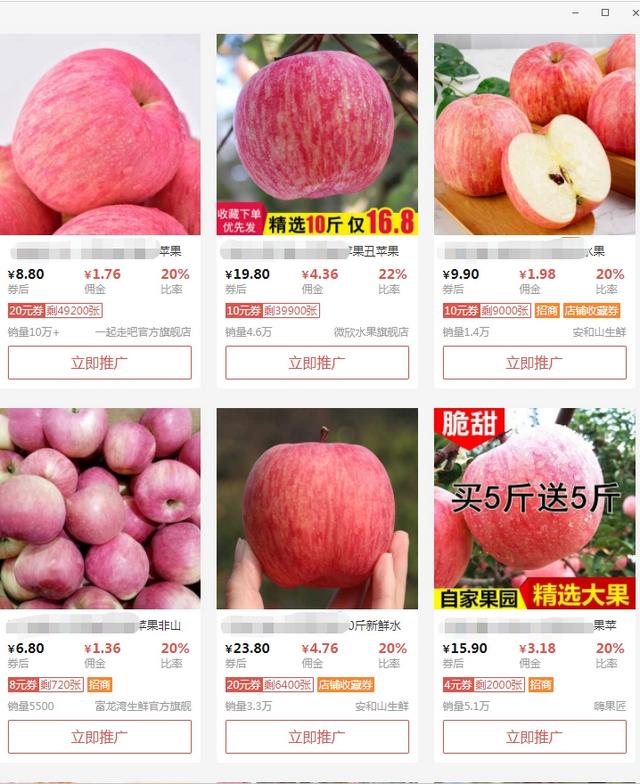This screenshot has width=640, height=784.
Task: Open the ¥9.90 sliced apple product picture
Action: click(x=534, y=135)
